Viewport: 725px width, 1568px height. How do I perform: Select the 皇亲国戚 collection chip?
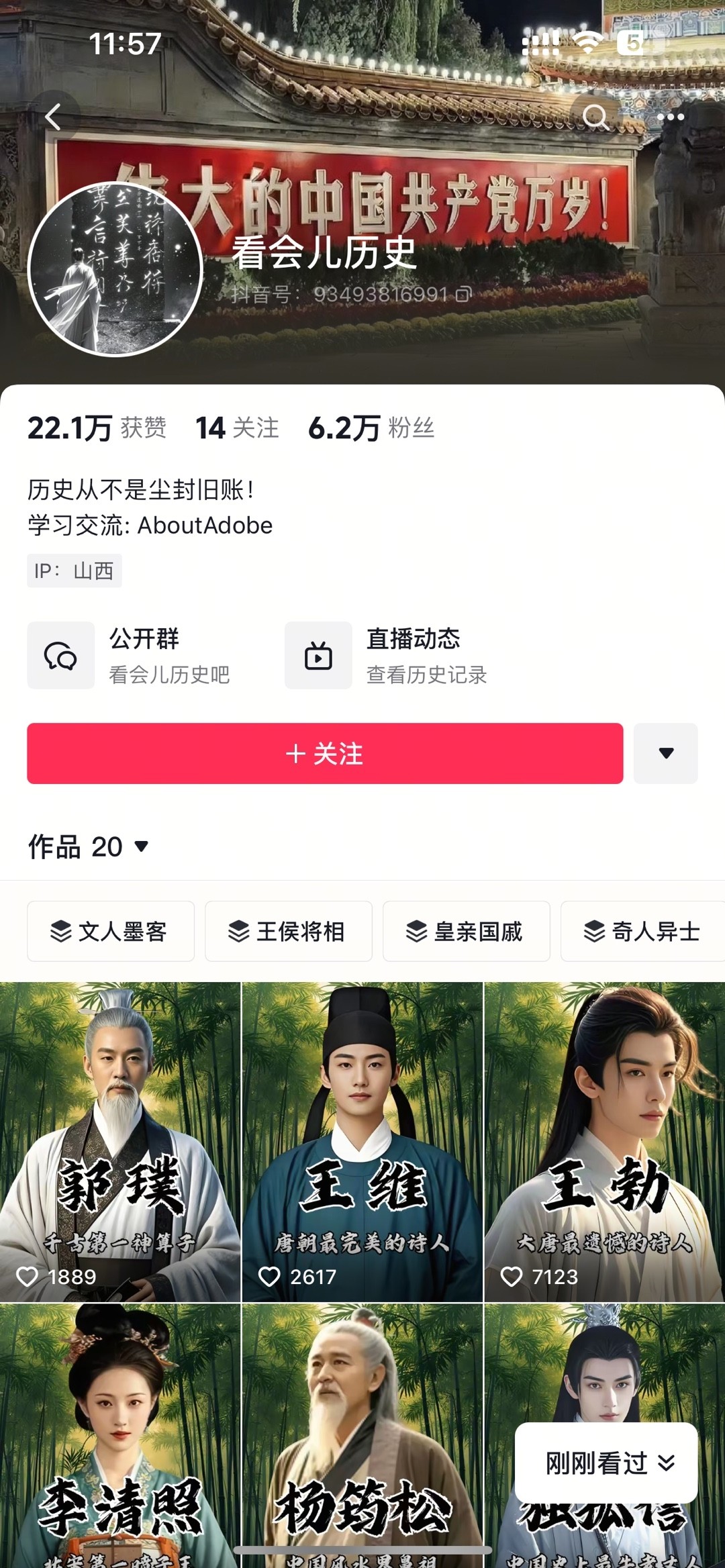466,931
